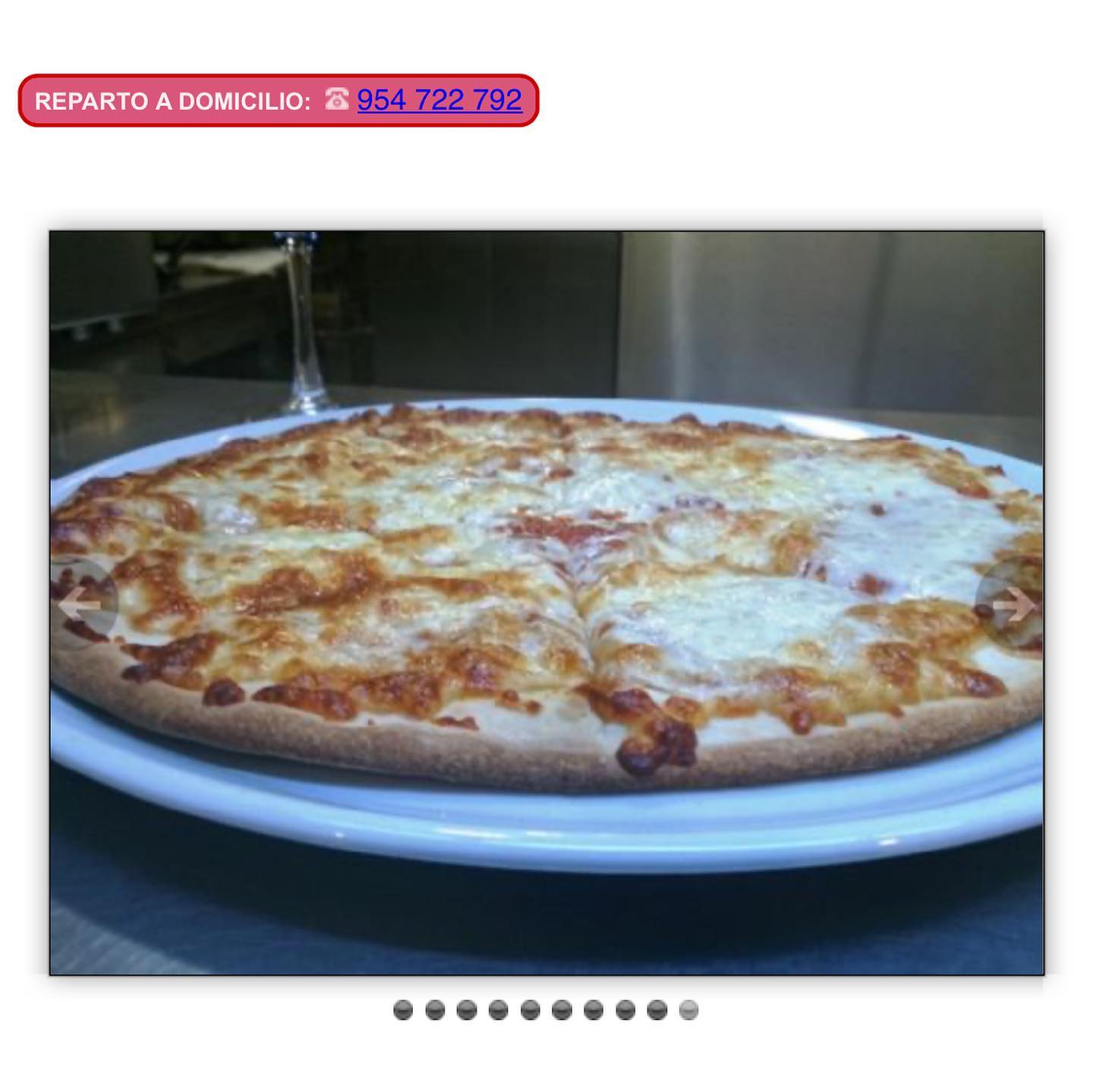Screen dimensions: 1093x1092
Task: Advance to the next slide with the right arrow
Action: pos(1011,604)
